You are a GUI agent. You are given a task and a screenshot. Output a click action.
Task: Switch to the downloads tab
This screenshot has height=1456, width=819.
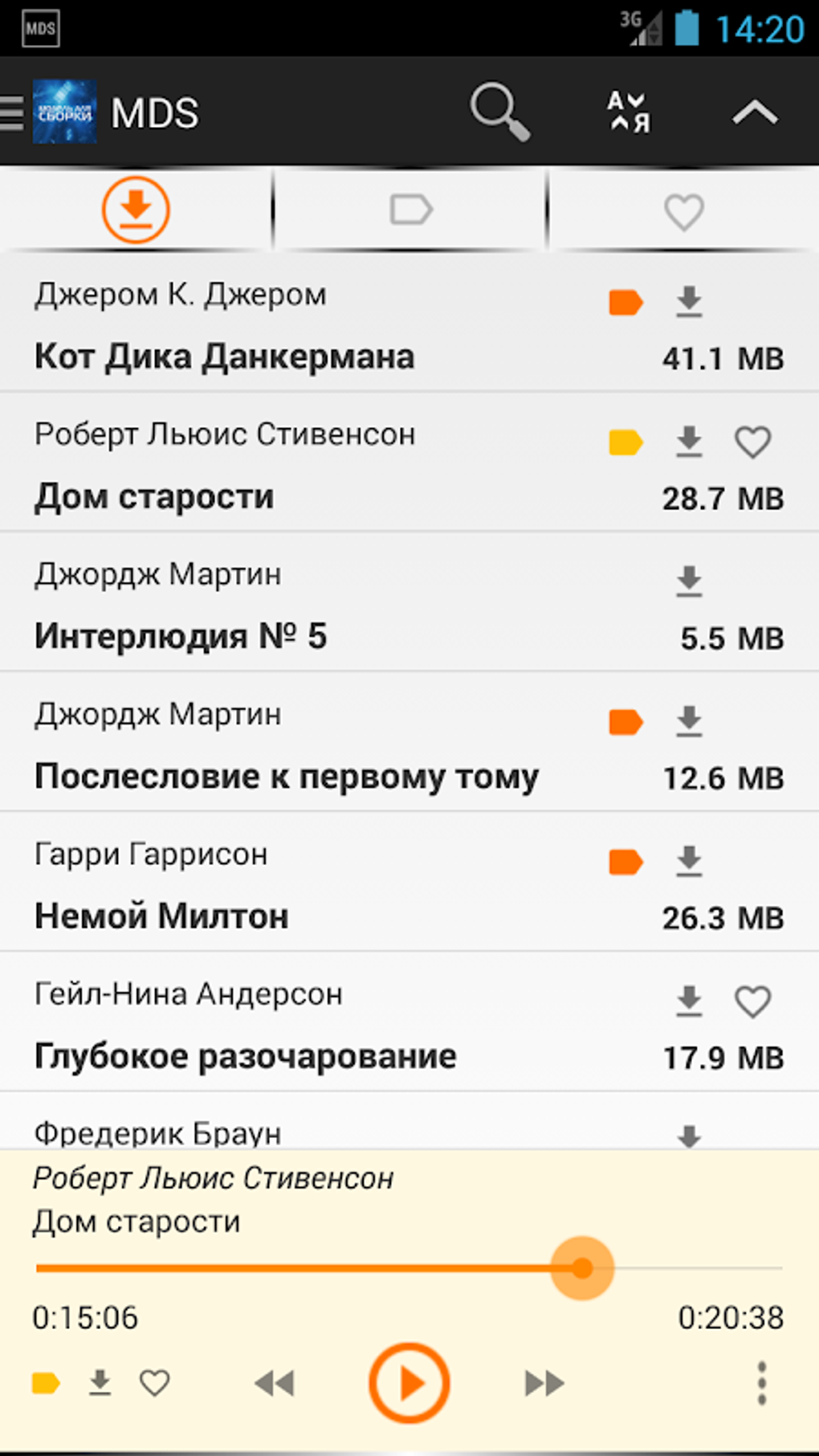(x=136, y=210)
